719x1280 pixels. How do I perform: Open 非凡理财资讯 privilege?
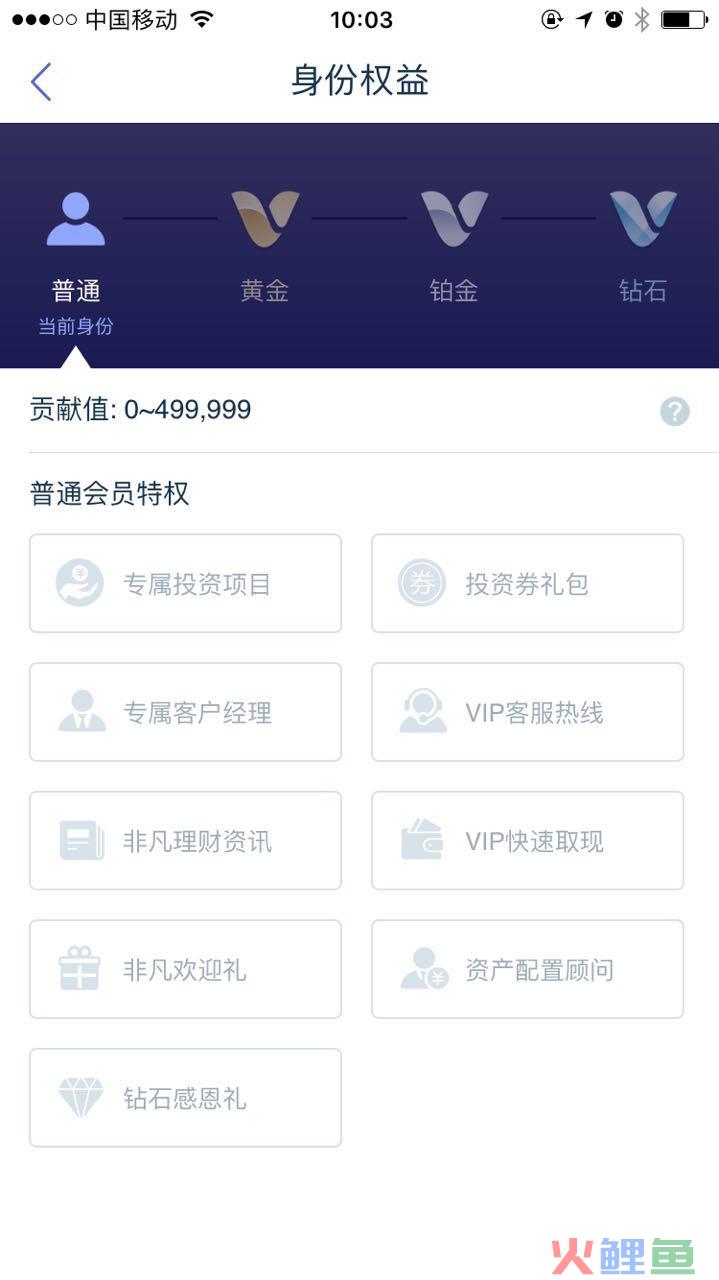185,841
